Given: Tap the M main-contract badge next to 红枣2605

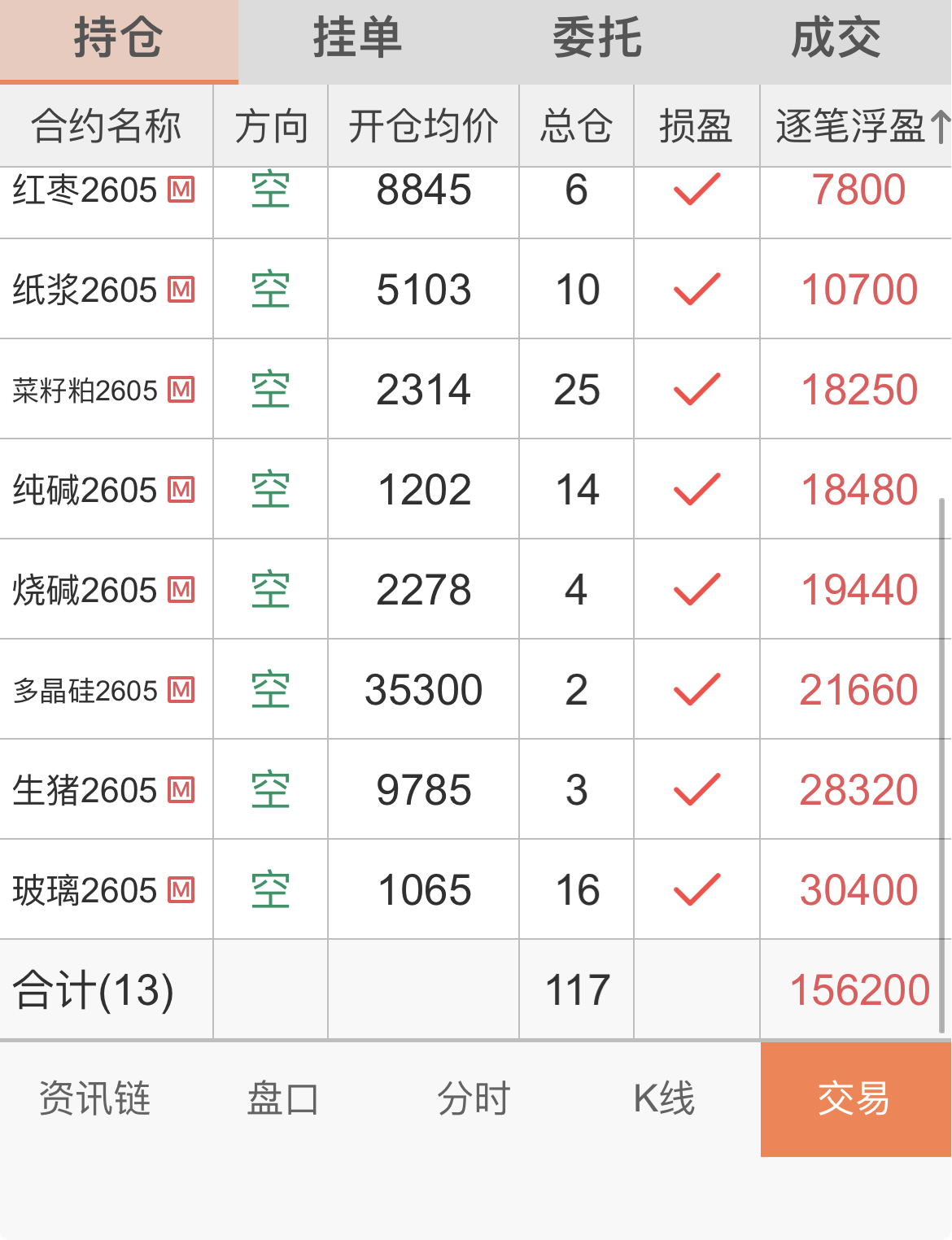Looking at the screenshot, I should point(182,190).
